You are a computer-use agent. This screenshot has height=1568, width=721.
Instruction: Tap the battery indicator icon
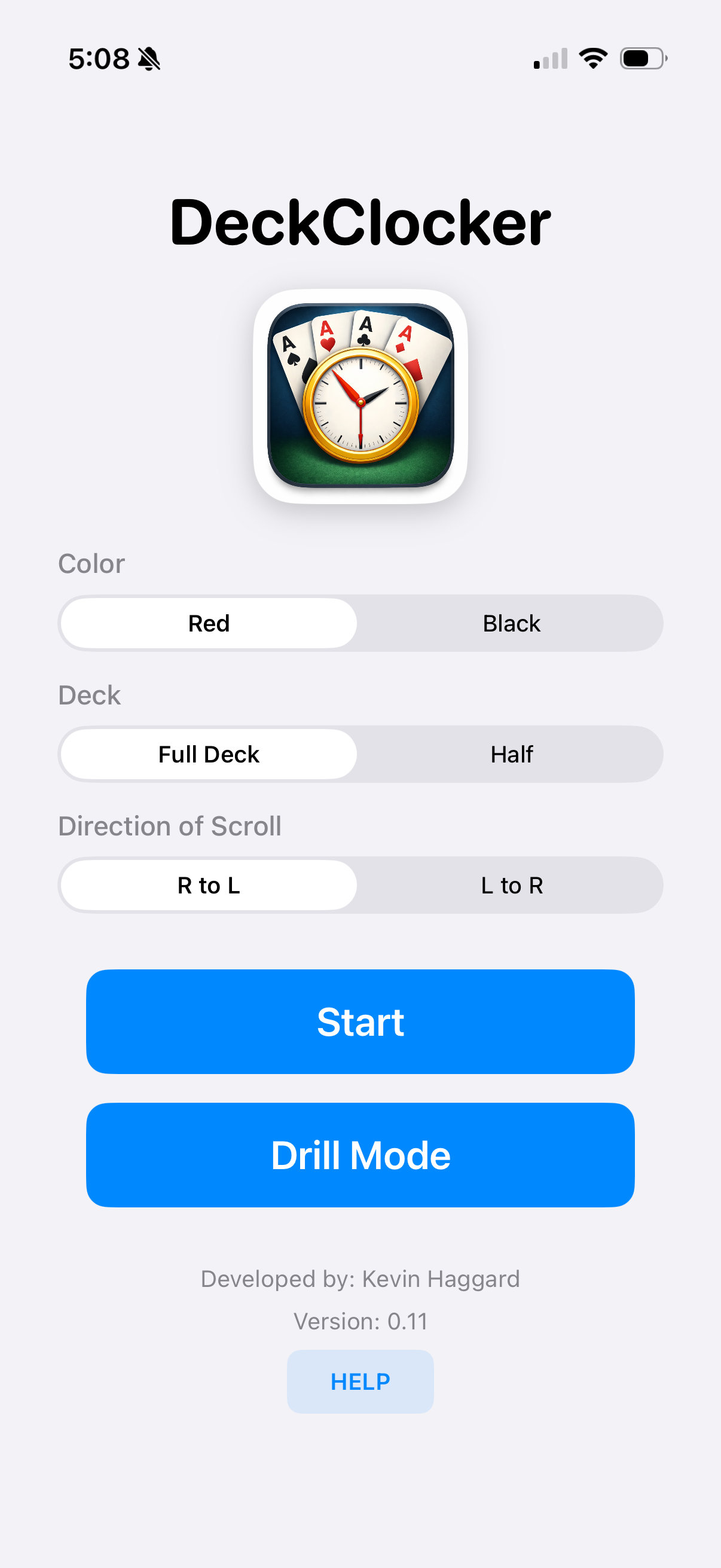pyautogui.click(x=641, y=57)
